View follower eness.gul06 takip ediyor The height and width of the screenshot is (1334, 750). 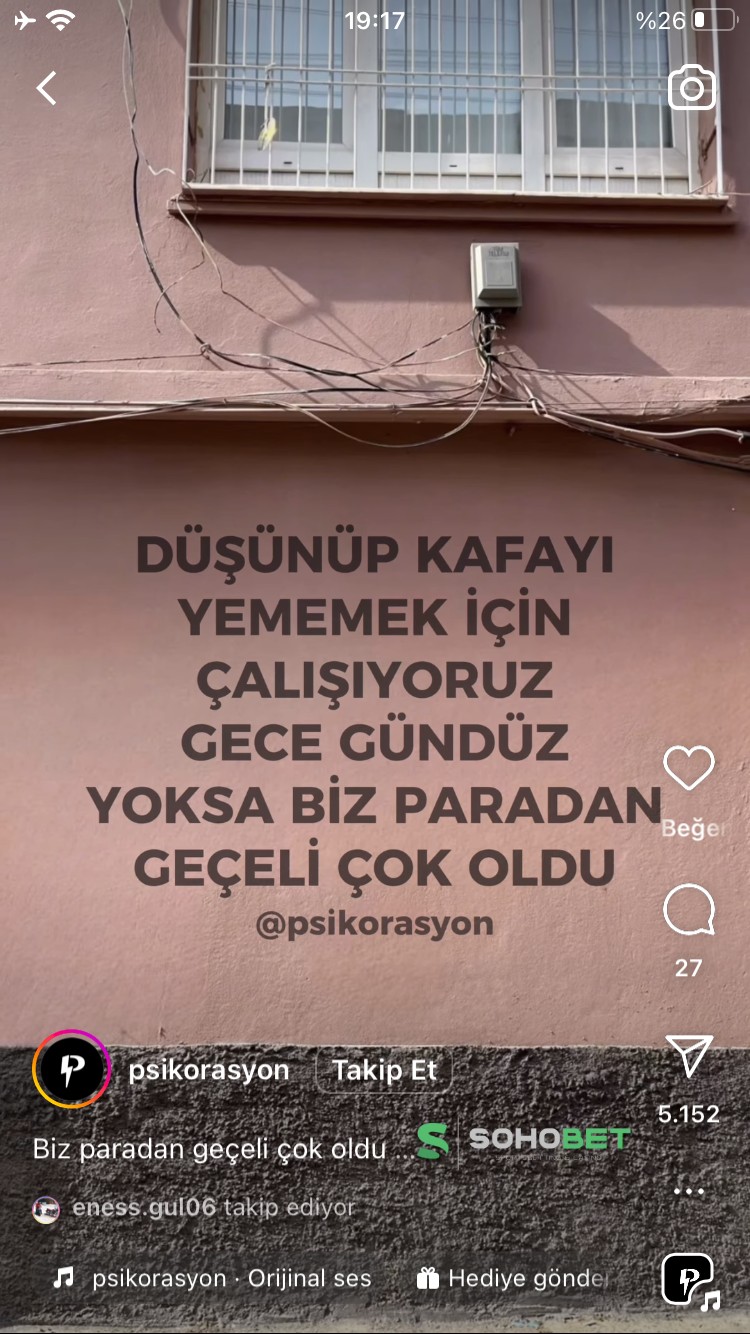click(x=194, y=1208)
